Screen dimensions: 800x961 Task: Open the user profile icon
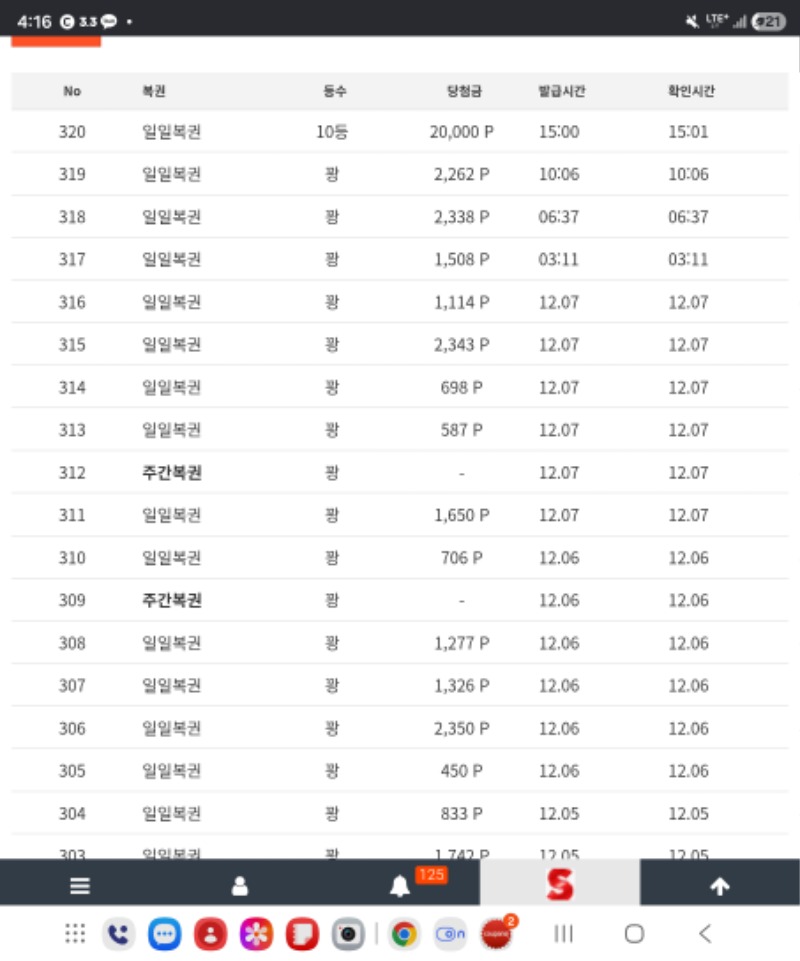pos(240,886)
